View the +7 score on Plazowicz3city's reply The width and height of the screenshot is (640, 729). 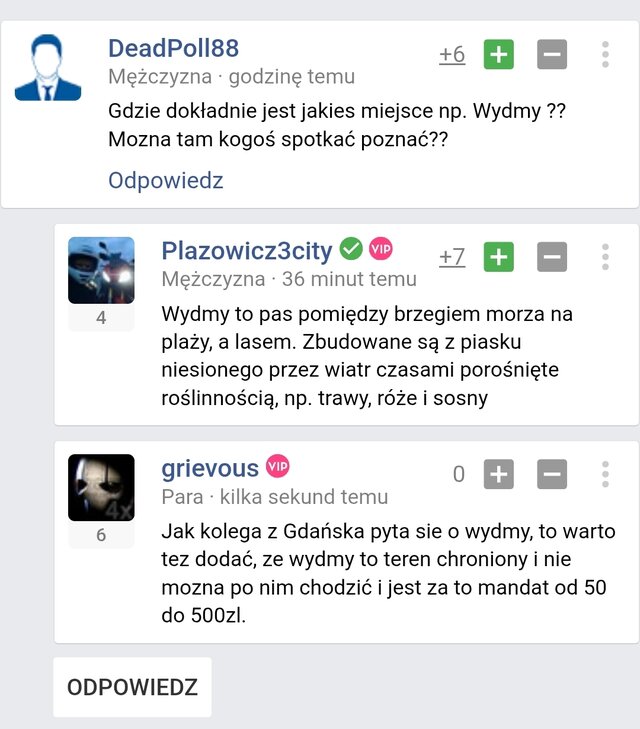point(452,258)
